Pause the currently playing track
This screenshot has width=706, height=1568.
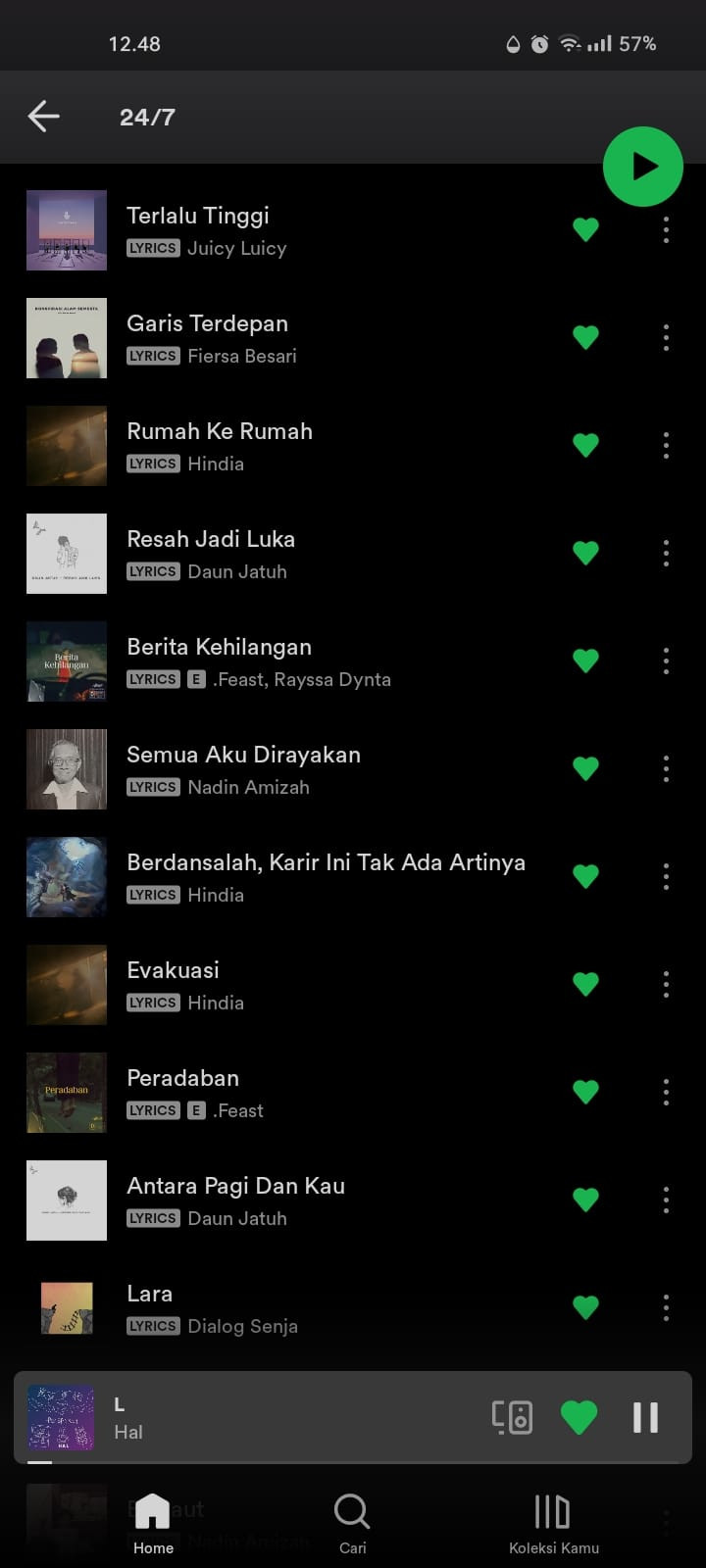(x=645, y=1417)
